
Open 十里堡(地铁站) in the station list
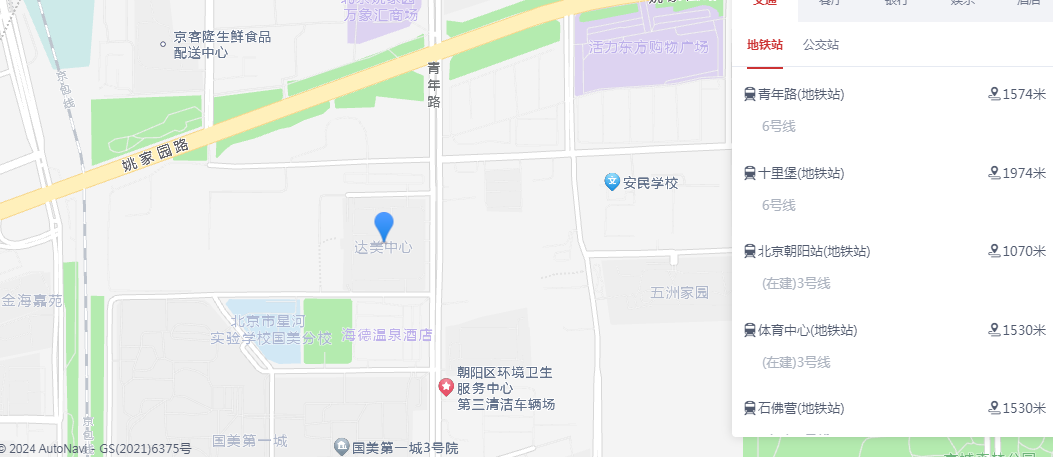(800, 173)
